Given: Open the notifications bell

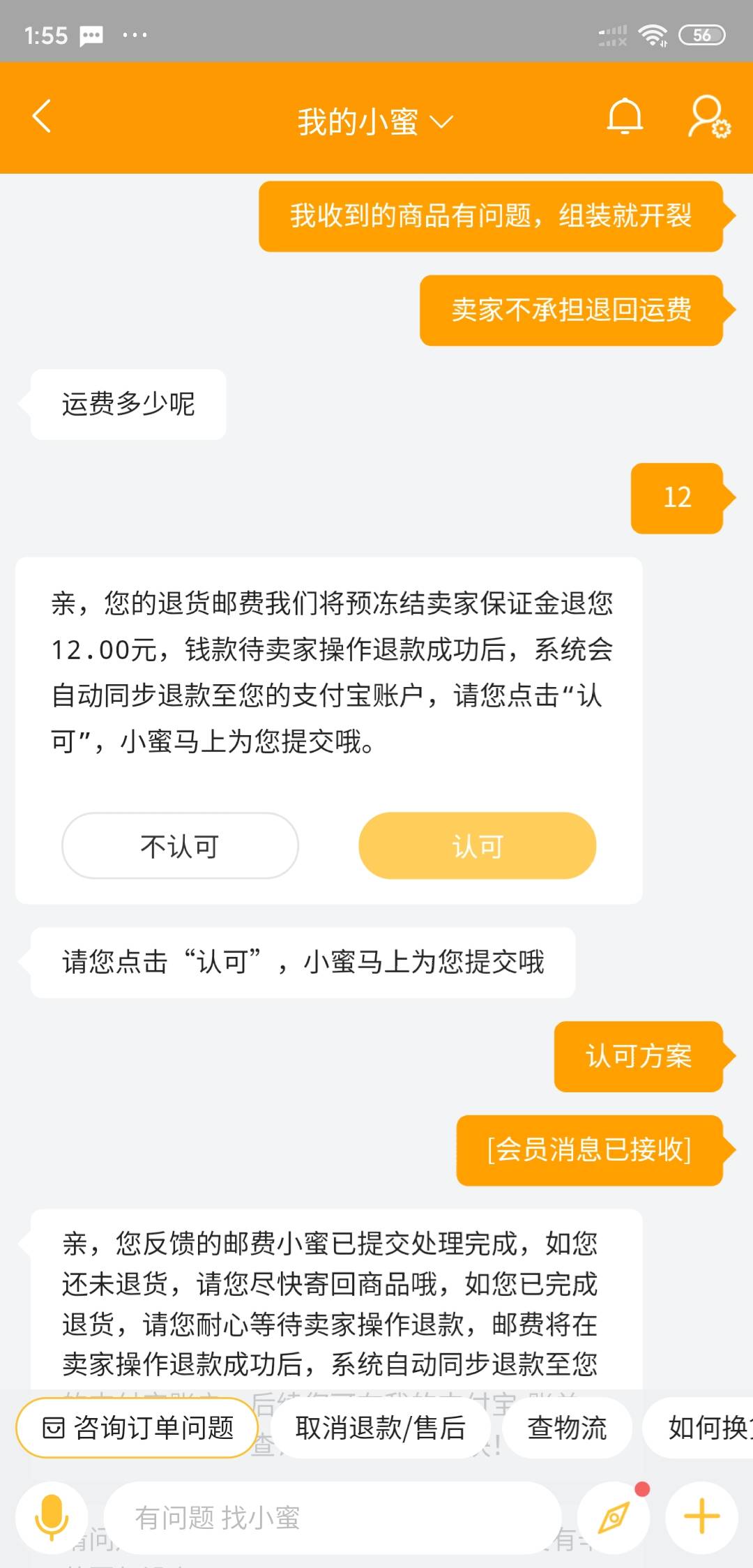Looking at the screenshot, I should (625, 116).
